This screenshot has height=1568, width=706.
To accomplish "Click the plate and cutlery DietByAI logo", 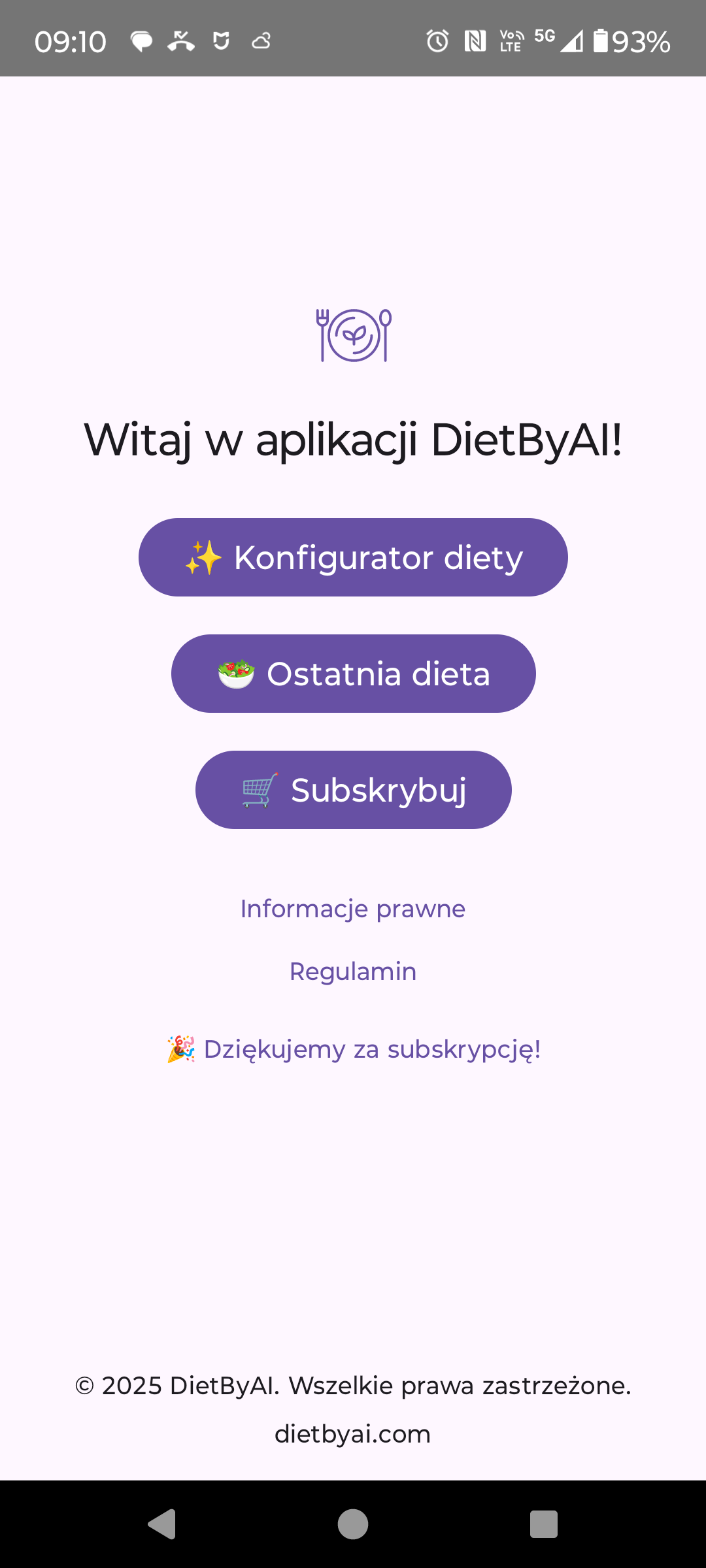I will [353, 335].
